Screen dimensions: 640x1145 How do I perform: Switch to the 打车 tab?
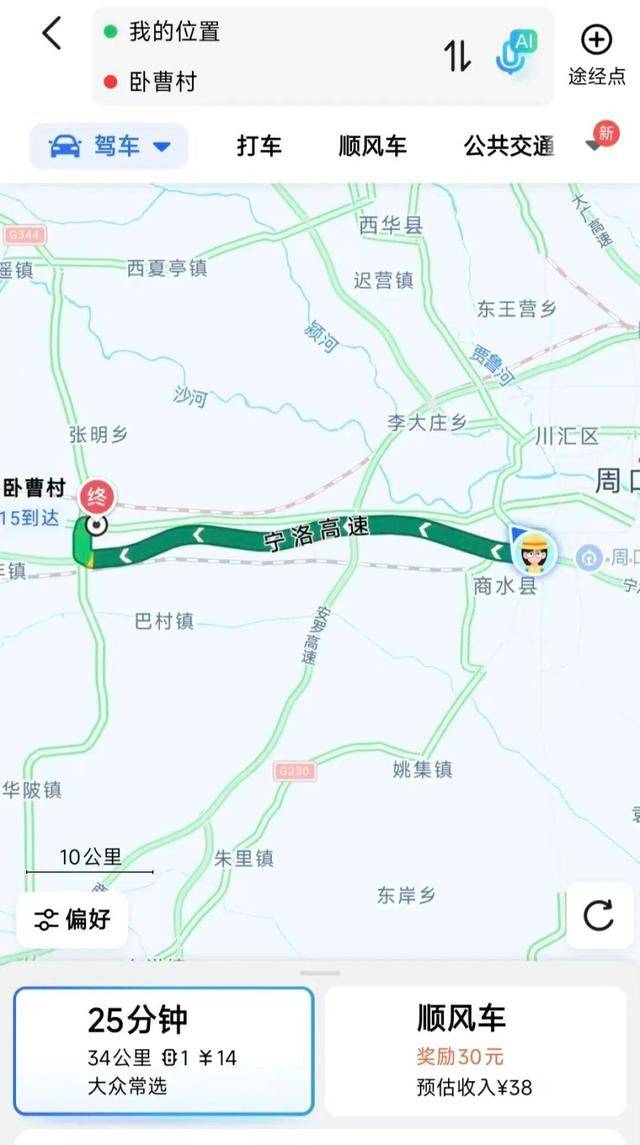pos(259,146)
